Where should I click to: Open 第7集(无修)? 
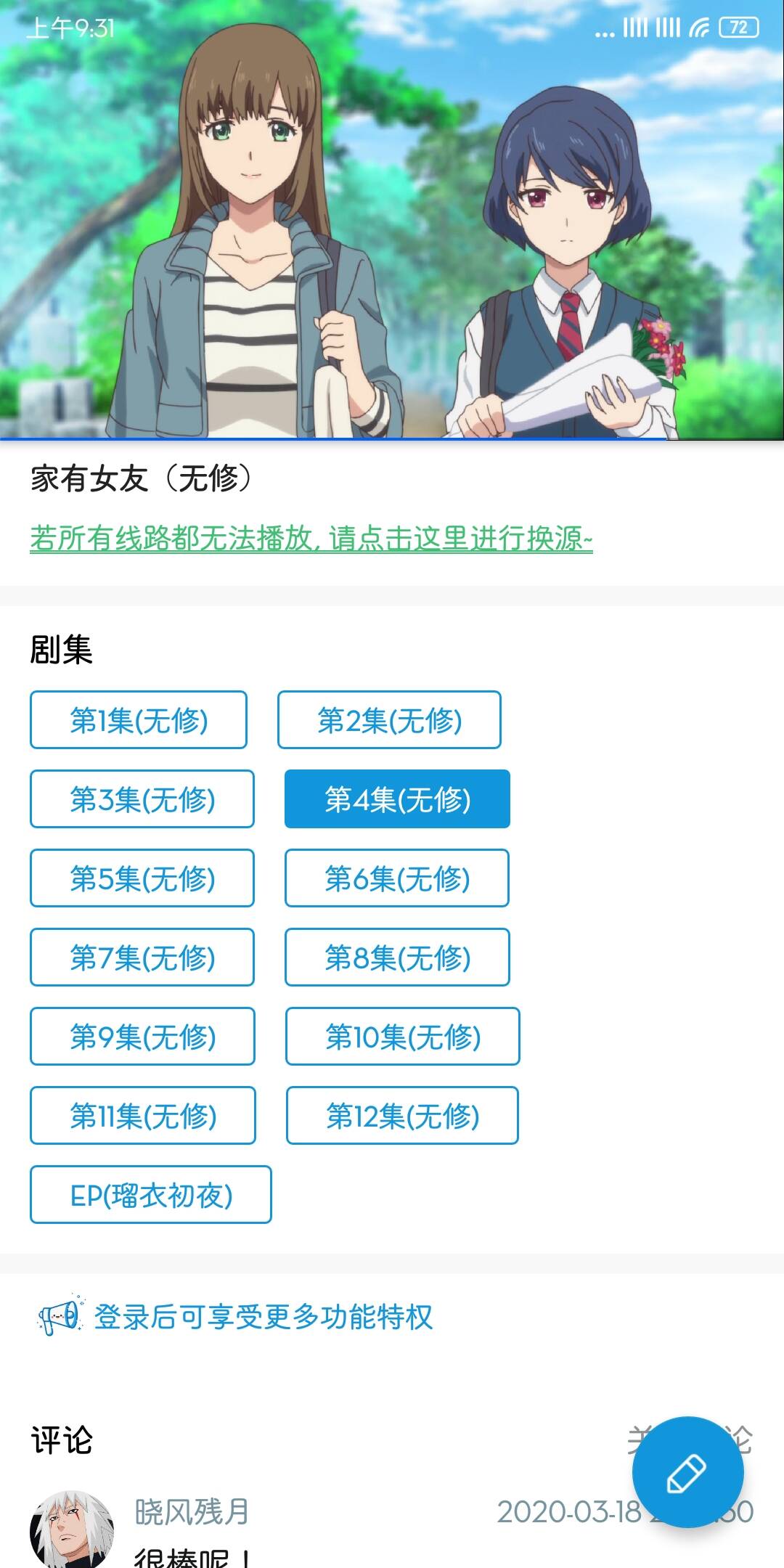(142, 957)
